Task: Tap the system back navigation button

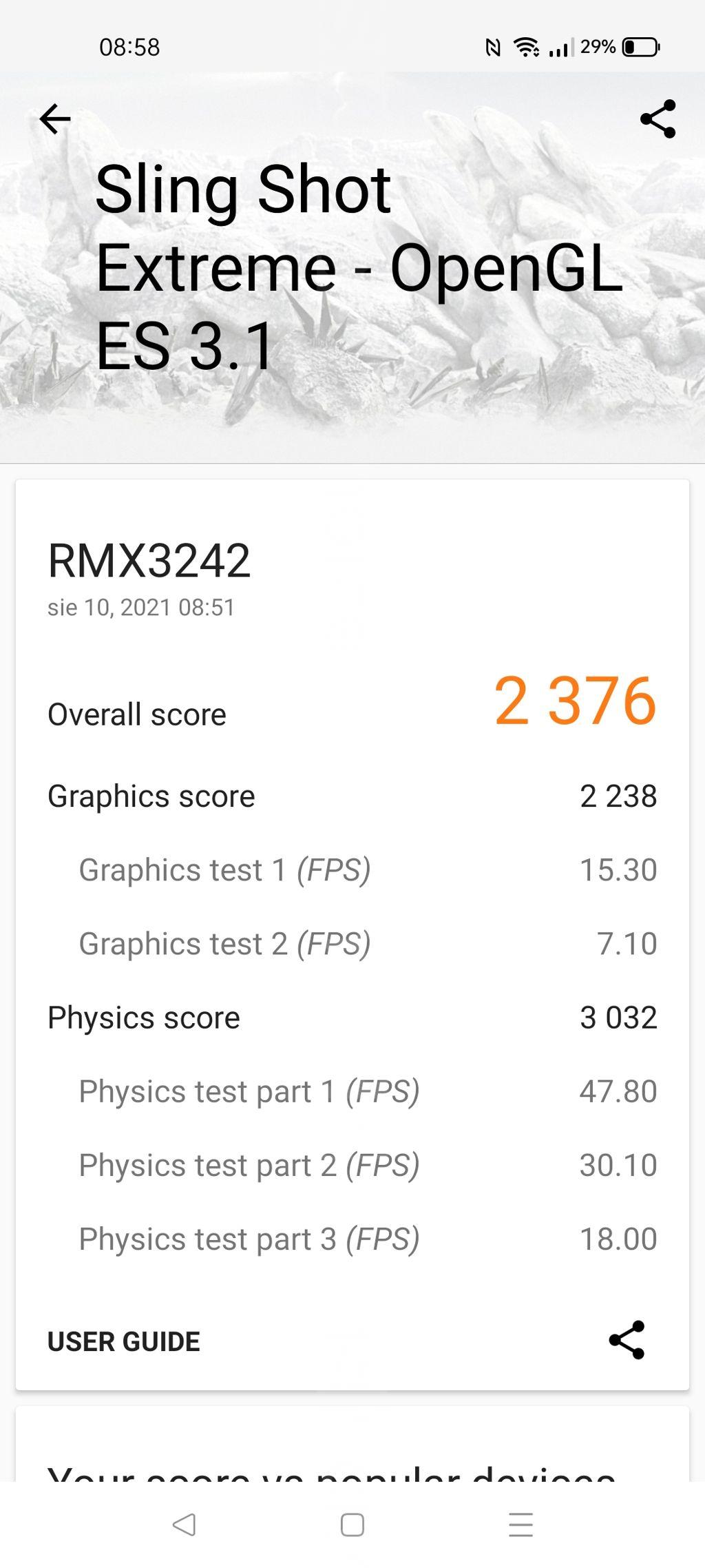Action: (x=185, y=1524)
